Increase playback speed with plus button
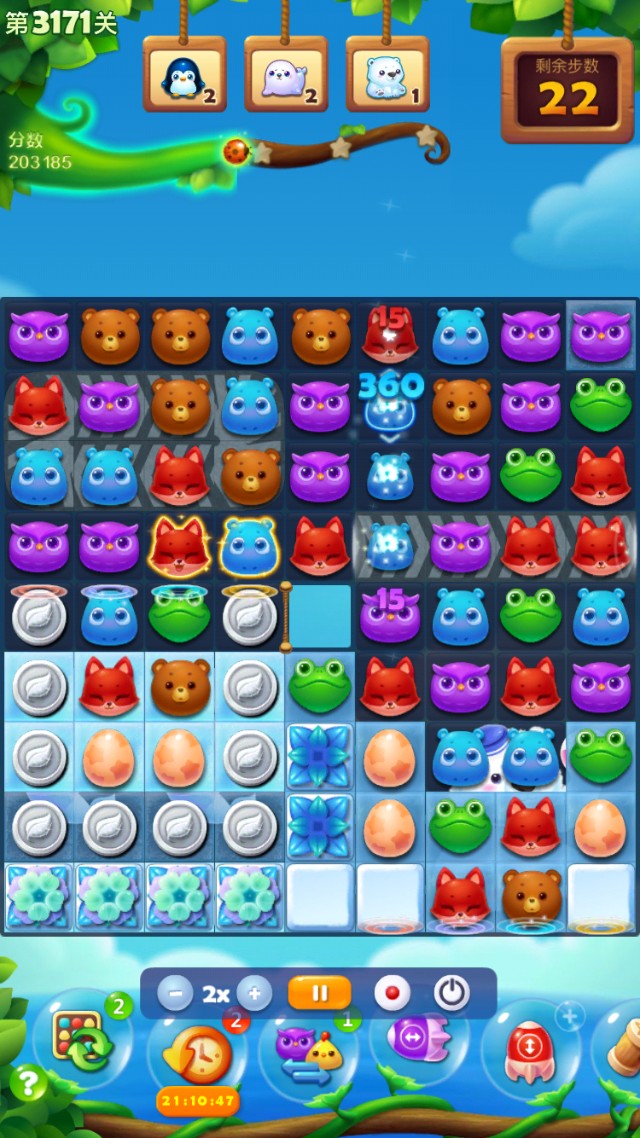The height and width of the screenshot is (1138, 640). coord(254,994)
